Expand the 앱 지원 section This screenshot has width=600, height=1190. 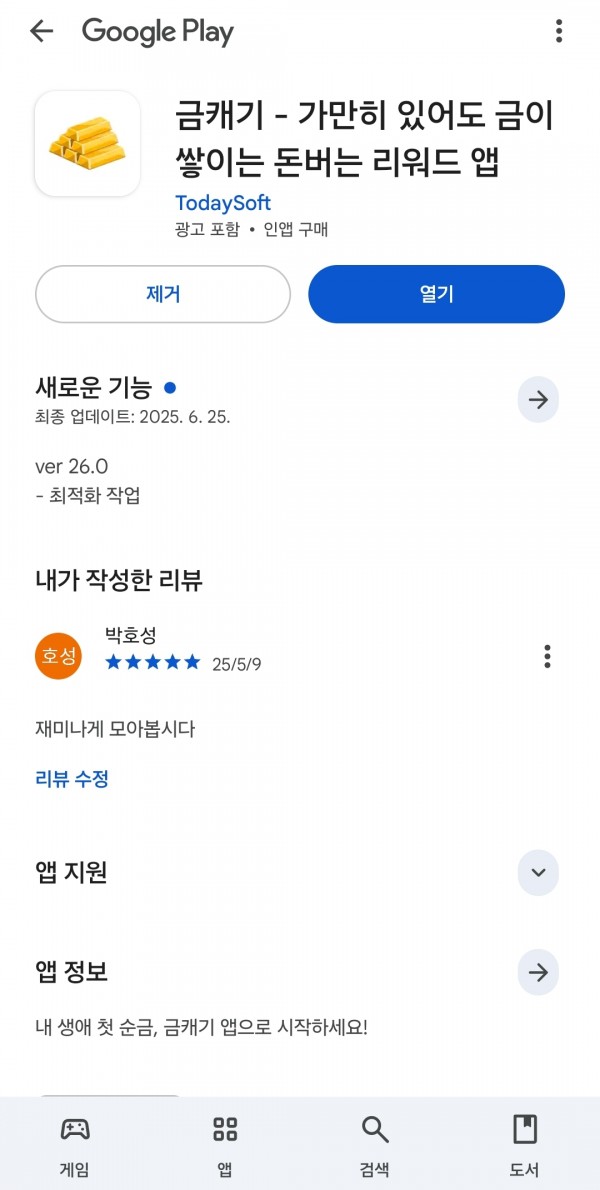539,873
